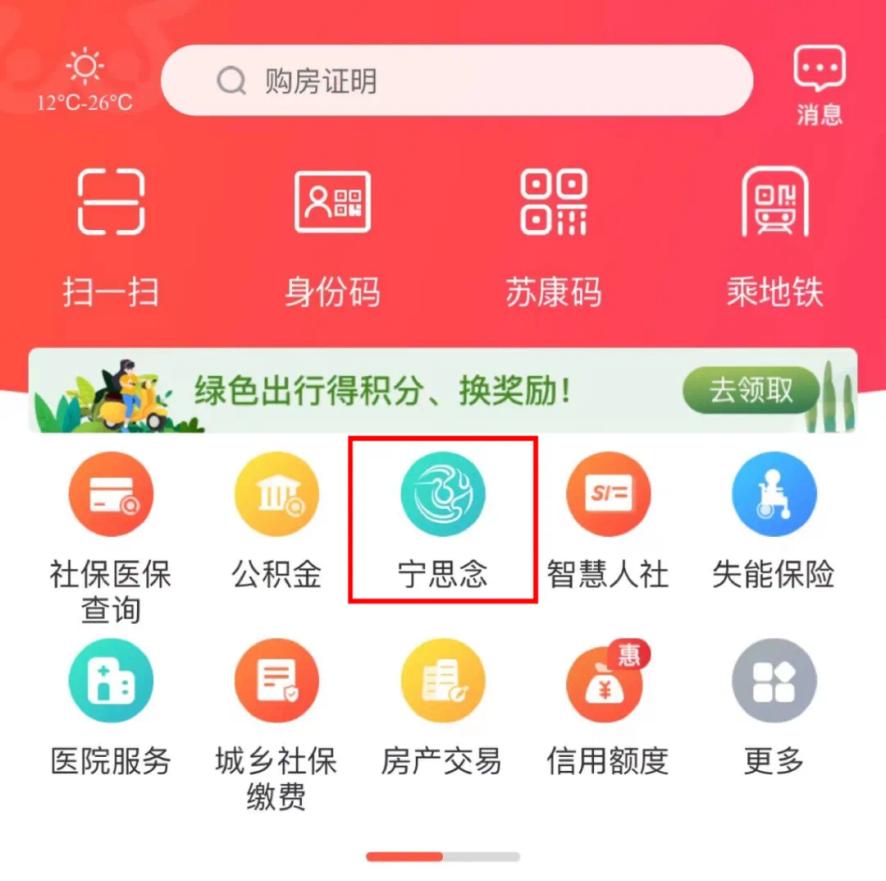The width and height of the screenshot is (886, 881).
Task: Open the 公积金 service
Action: pos(277,520)
